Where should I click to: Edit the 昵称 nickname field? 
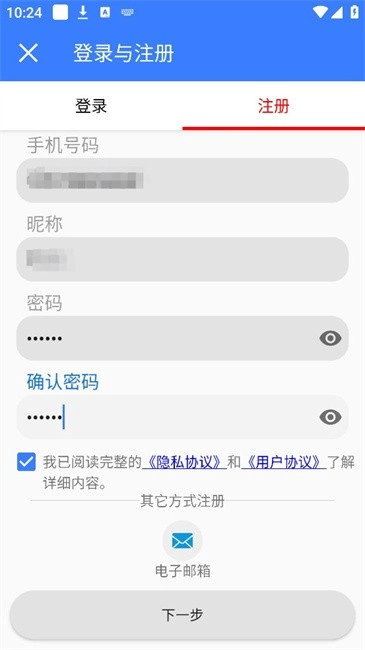pyautogui.click(x=182, y=259)
